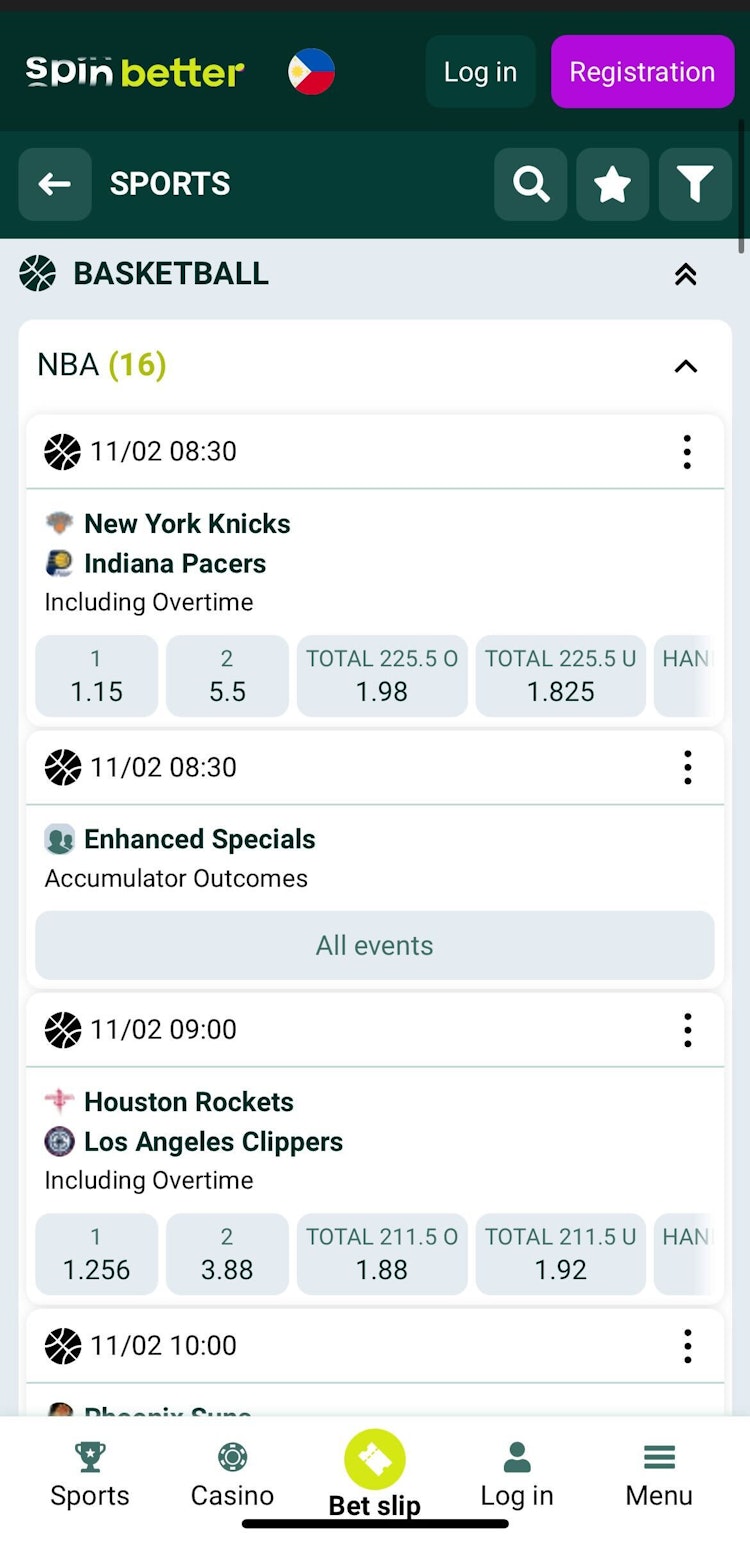Open the three-dot menu for Knicks vs Pacers
This screenshot has height=1544, width=750.
tap(687, 451)
